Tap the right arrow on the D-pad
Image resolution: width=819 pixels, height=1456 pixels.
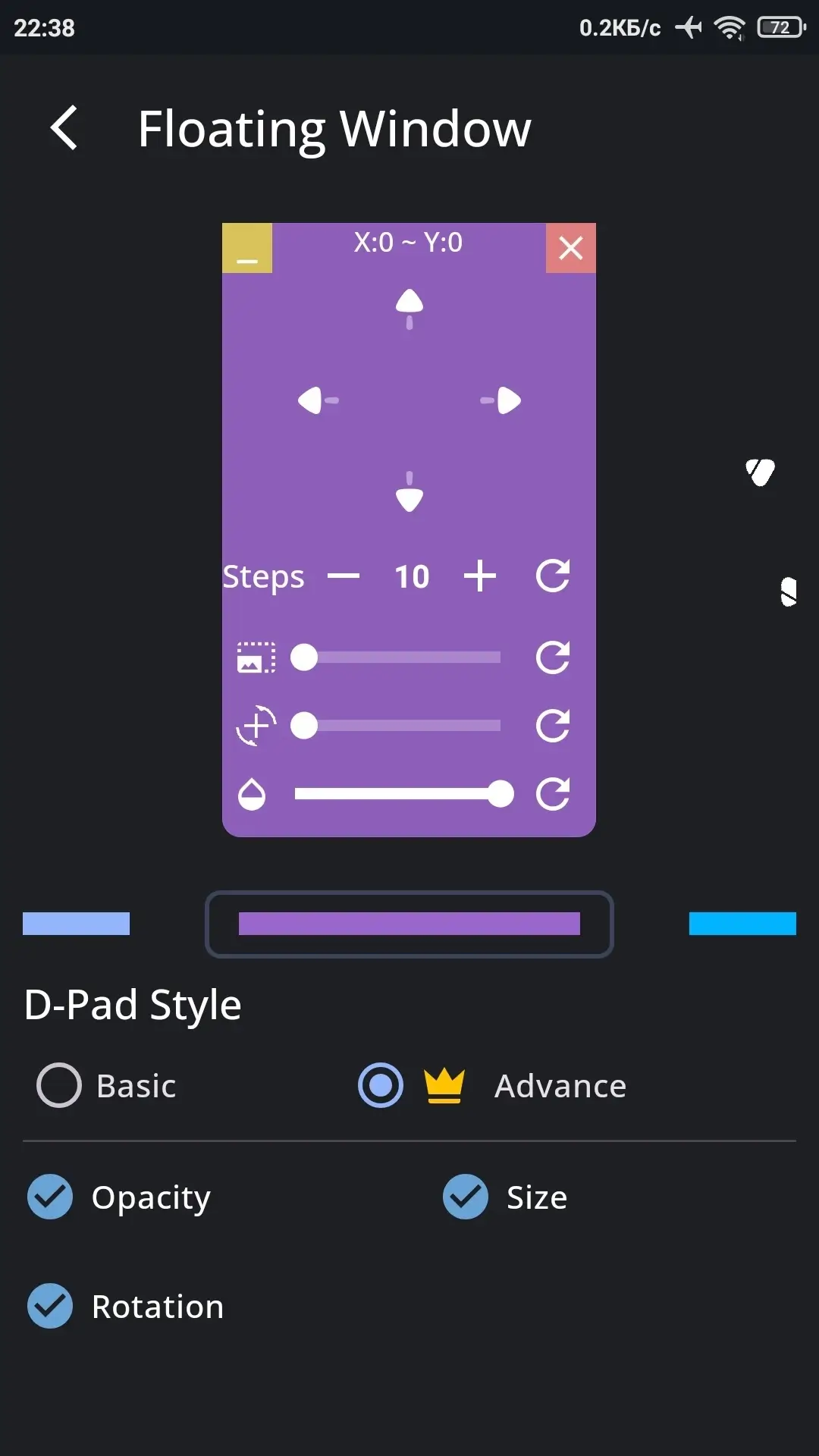500,400
